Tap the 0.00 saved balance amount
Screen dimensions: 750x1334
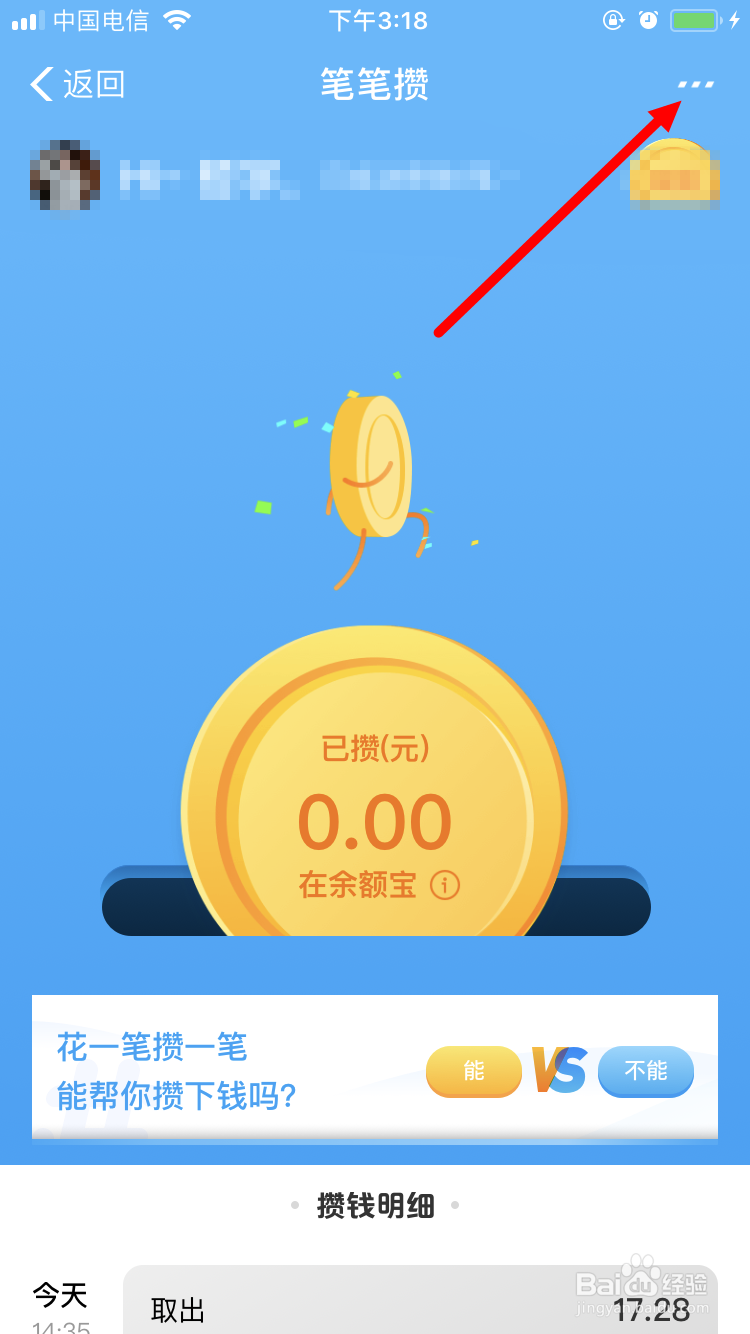tap(375, 820)
